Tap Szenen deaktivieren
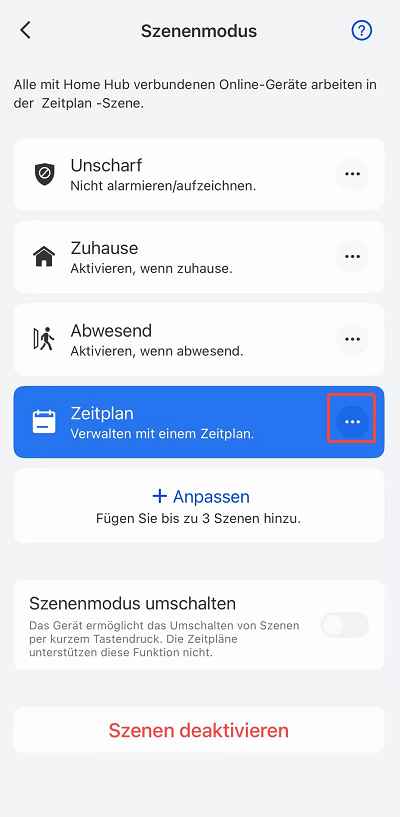The image size is (400, 817). point(199,730)
